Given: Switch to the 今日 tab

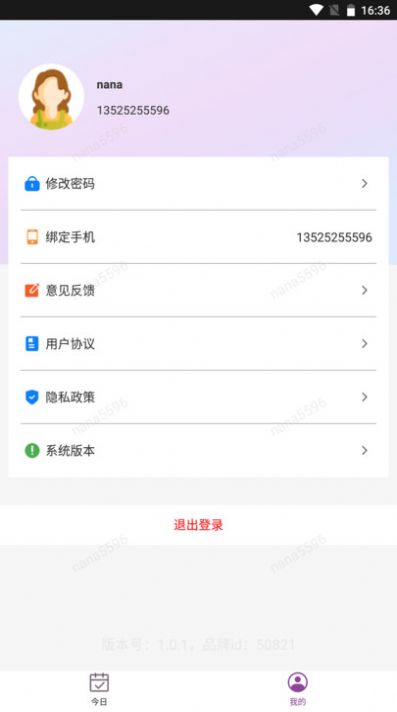Looking at the screenshot, I should point(99,689).
